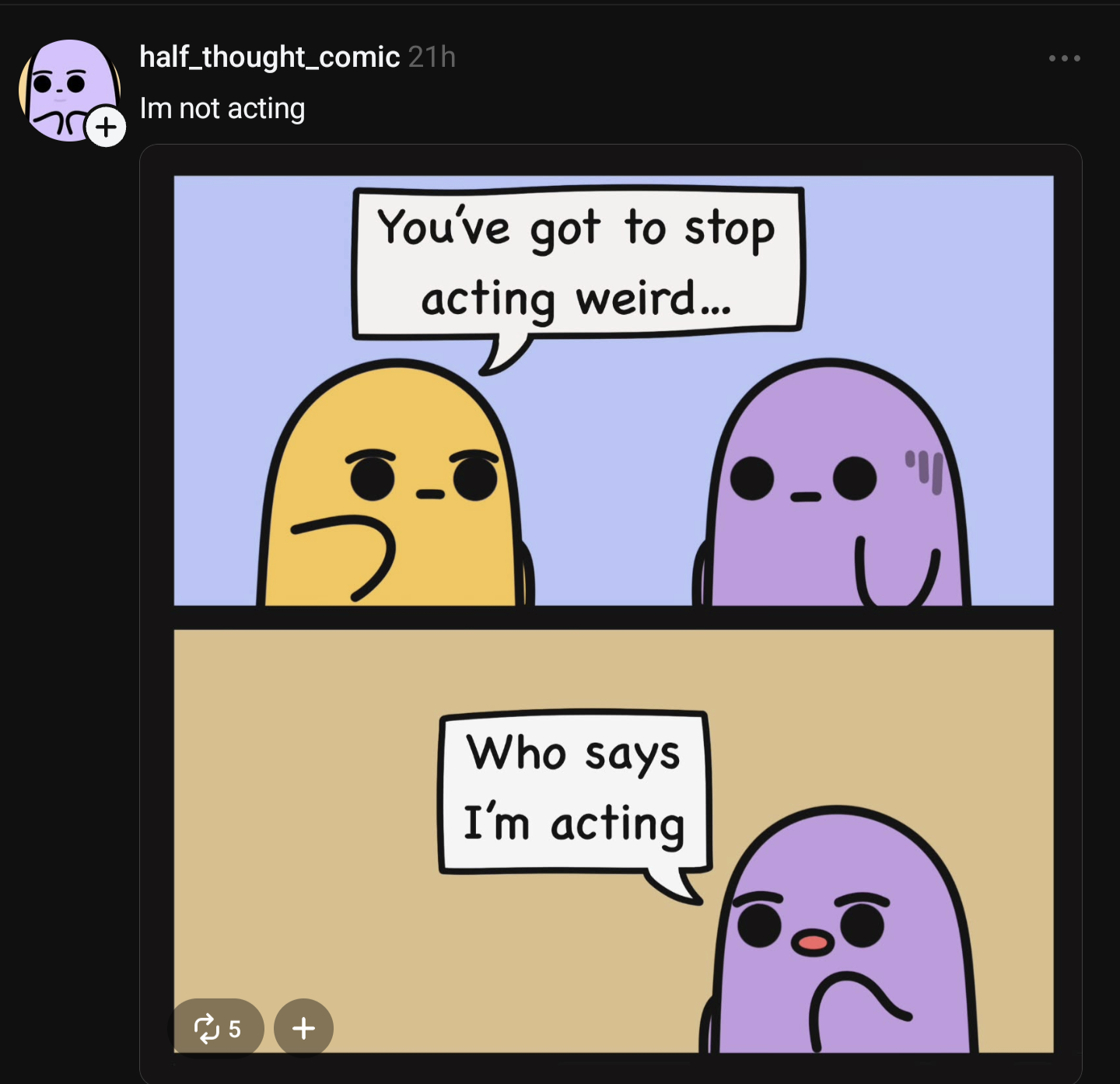Open the three-dot overflow menu

point(1064,58)
